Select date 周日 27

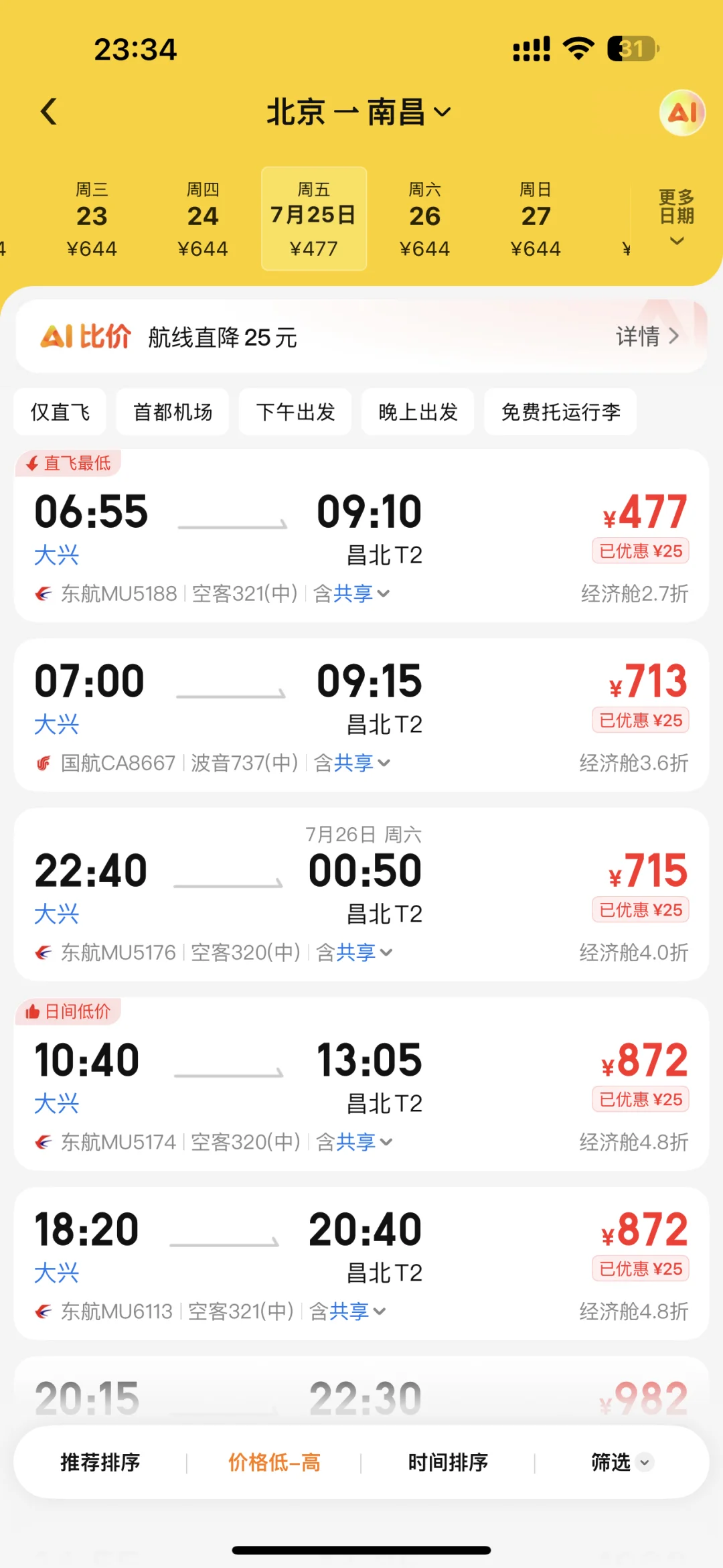click(x=536, y=219)
